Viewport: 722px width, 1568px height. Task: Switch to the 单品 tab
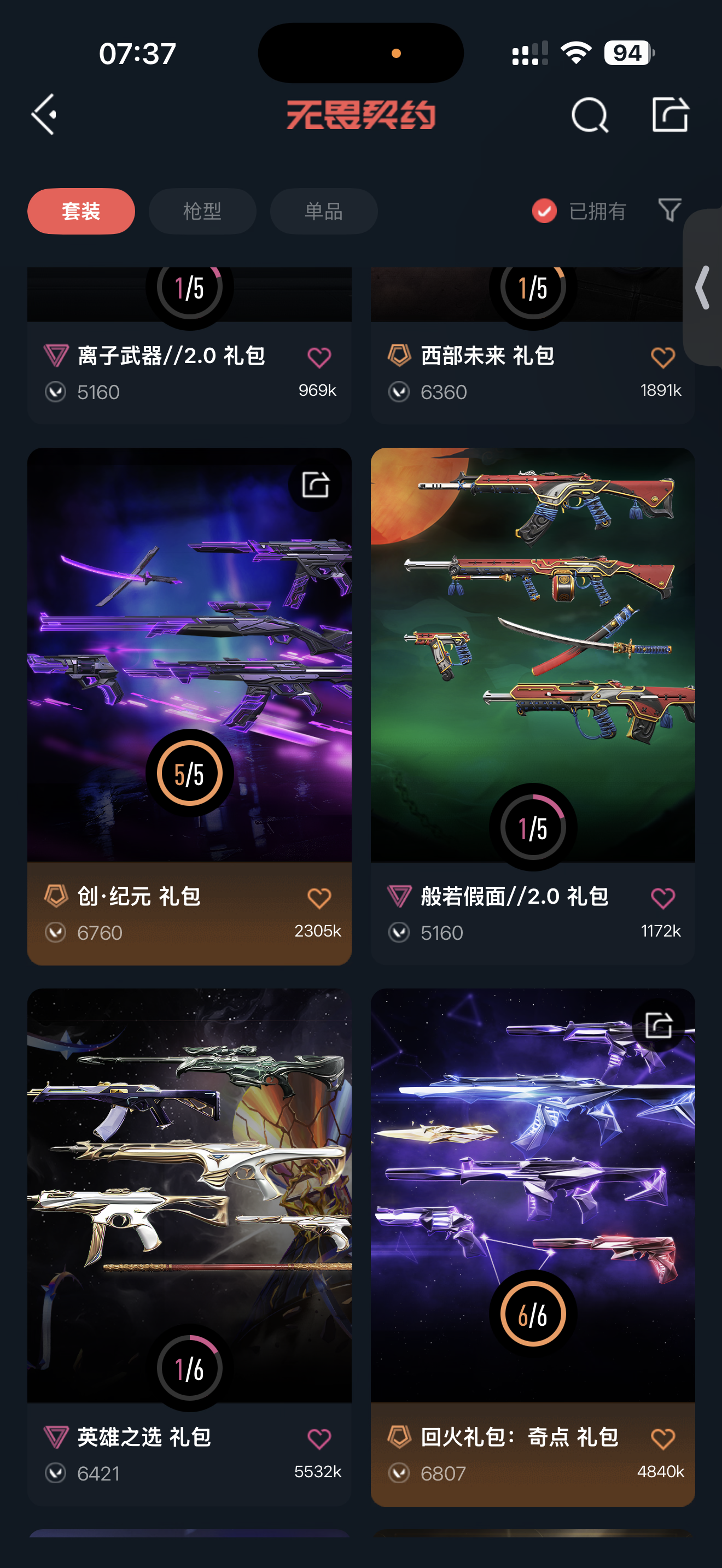pyautogui.click(x=323, y=211)
